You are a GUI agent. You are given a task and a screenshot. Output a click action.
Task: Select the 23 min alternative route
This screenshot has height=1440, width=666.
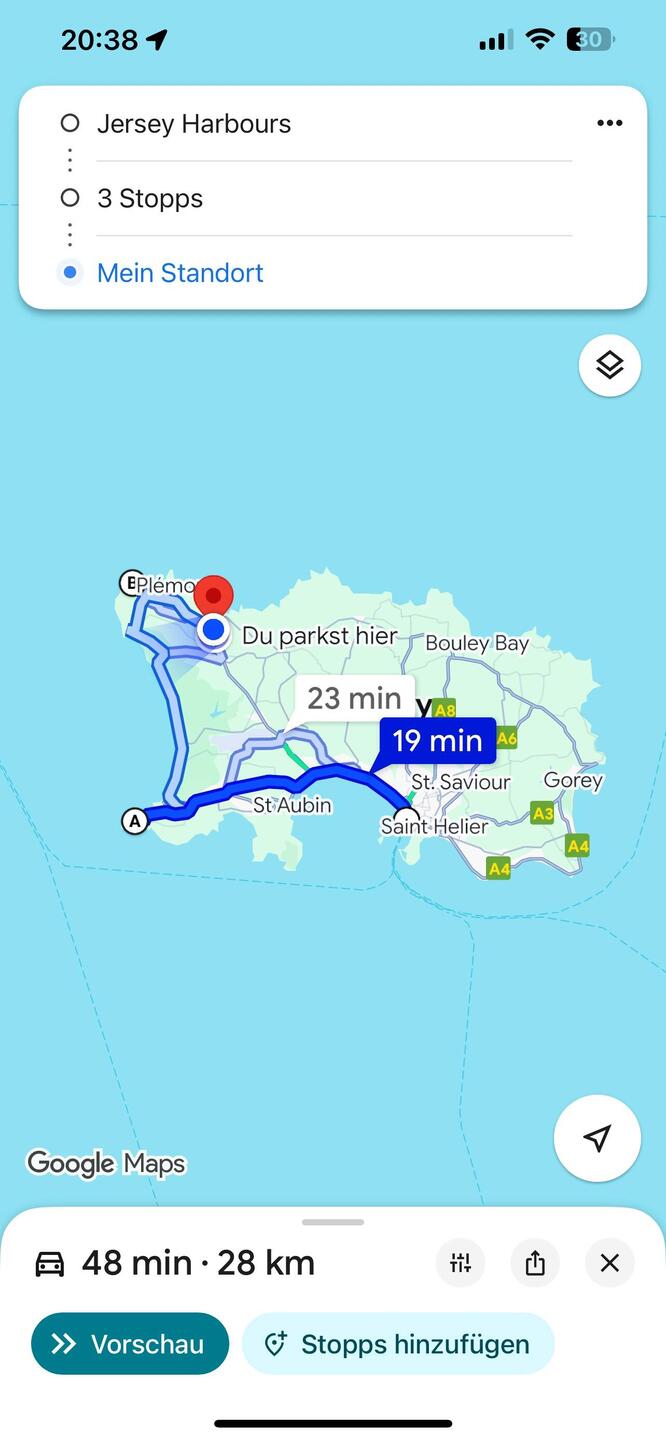pyautogui.click(x=354, y=698)
